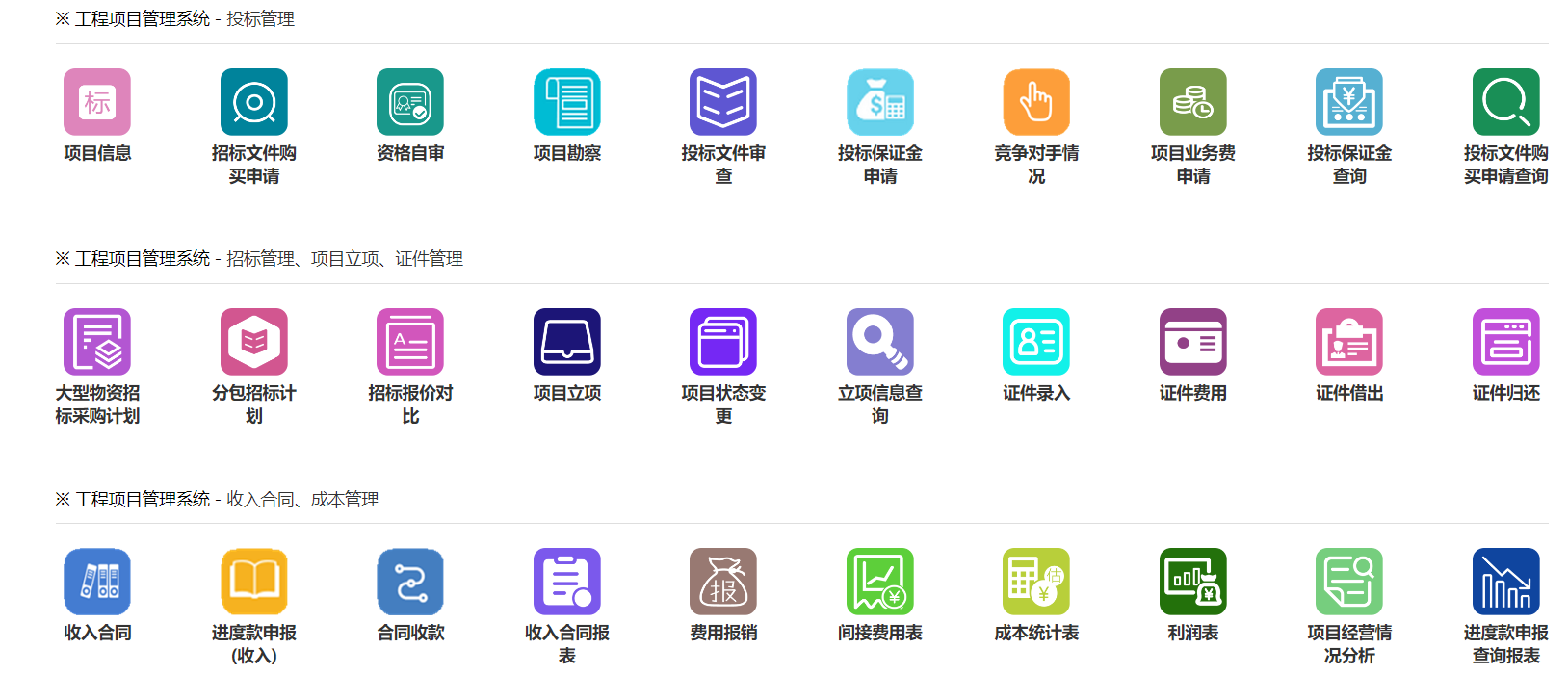View the 利润表 report
Screen dimensions: 1568x675
(1193, 582)
